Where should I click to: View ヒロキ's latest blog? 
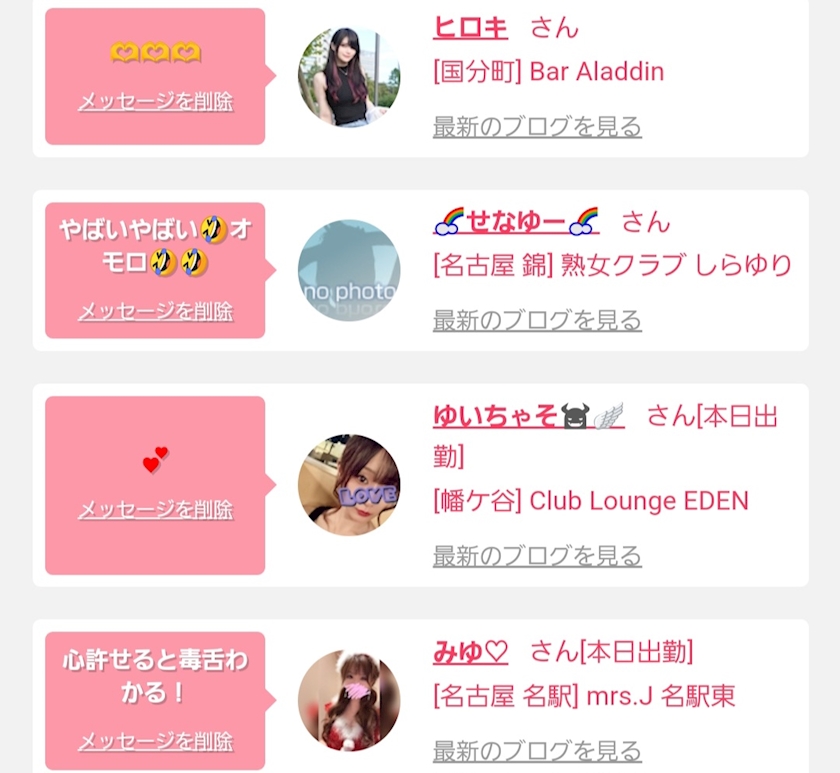[537, 126]
